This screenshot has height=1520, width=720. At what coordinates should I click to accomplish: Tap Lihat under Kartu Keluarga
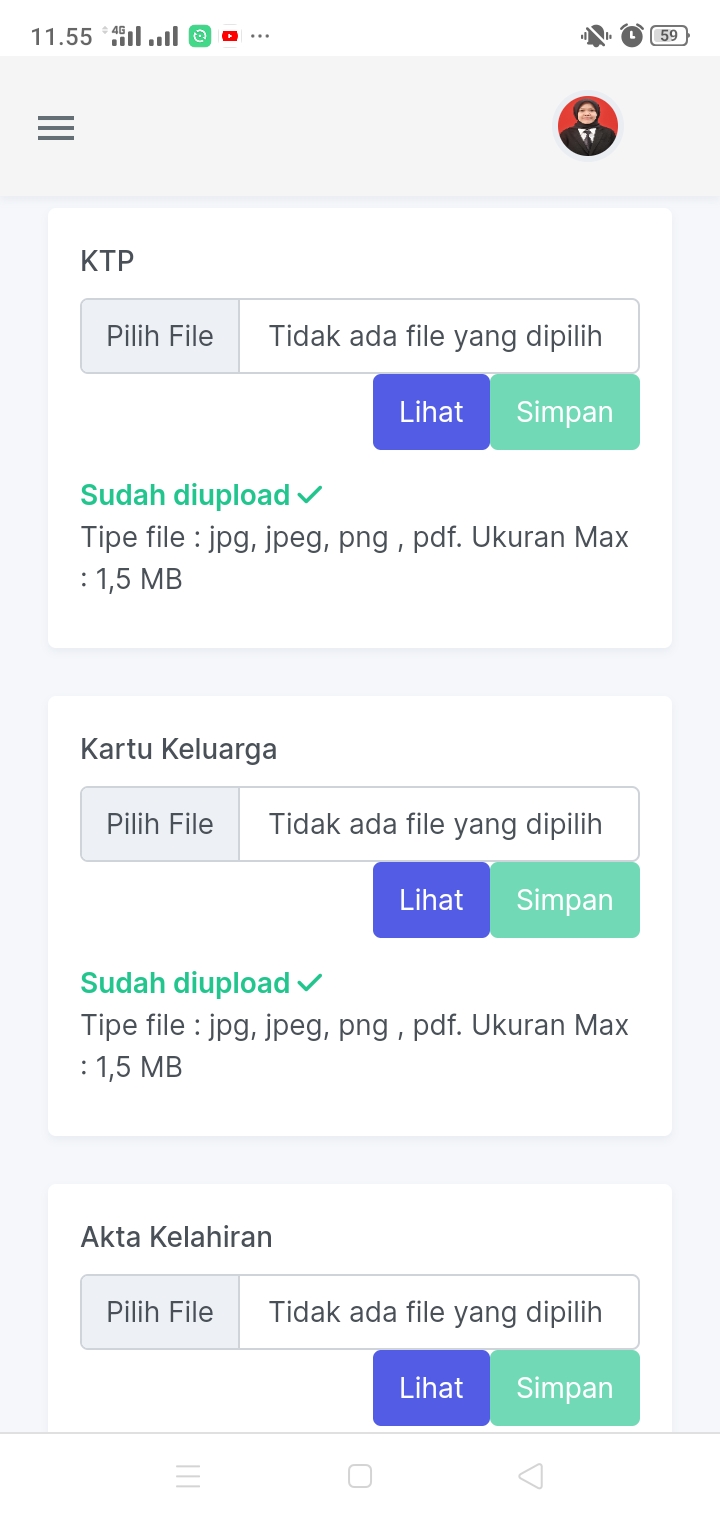pos(431,900)
